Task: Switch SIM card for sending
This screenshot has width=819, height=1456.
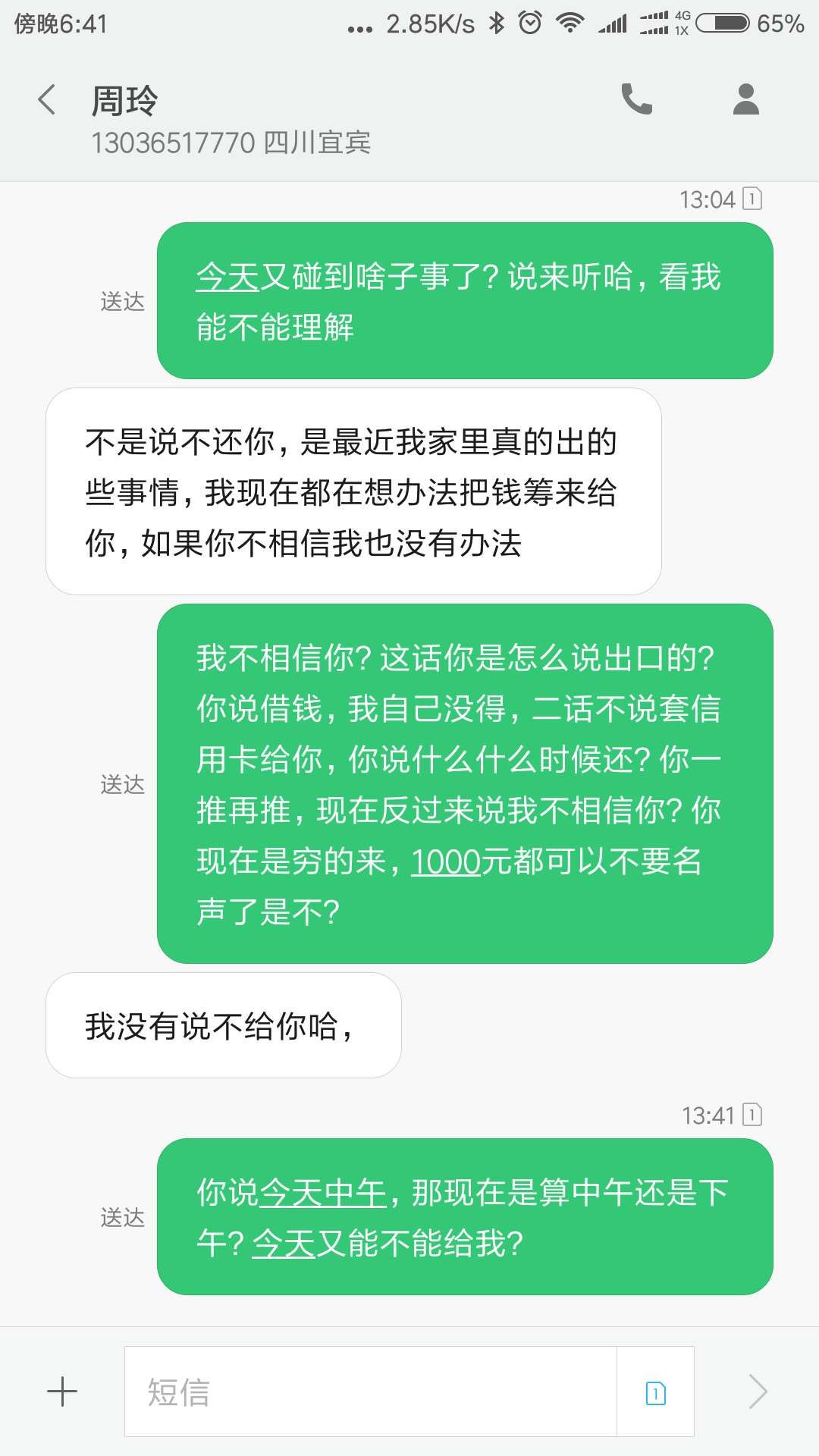Action: 656,1392
